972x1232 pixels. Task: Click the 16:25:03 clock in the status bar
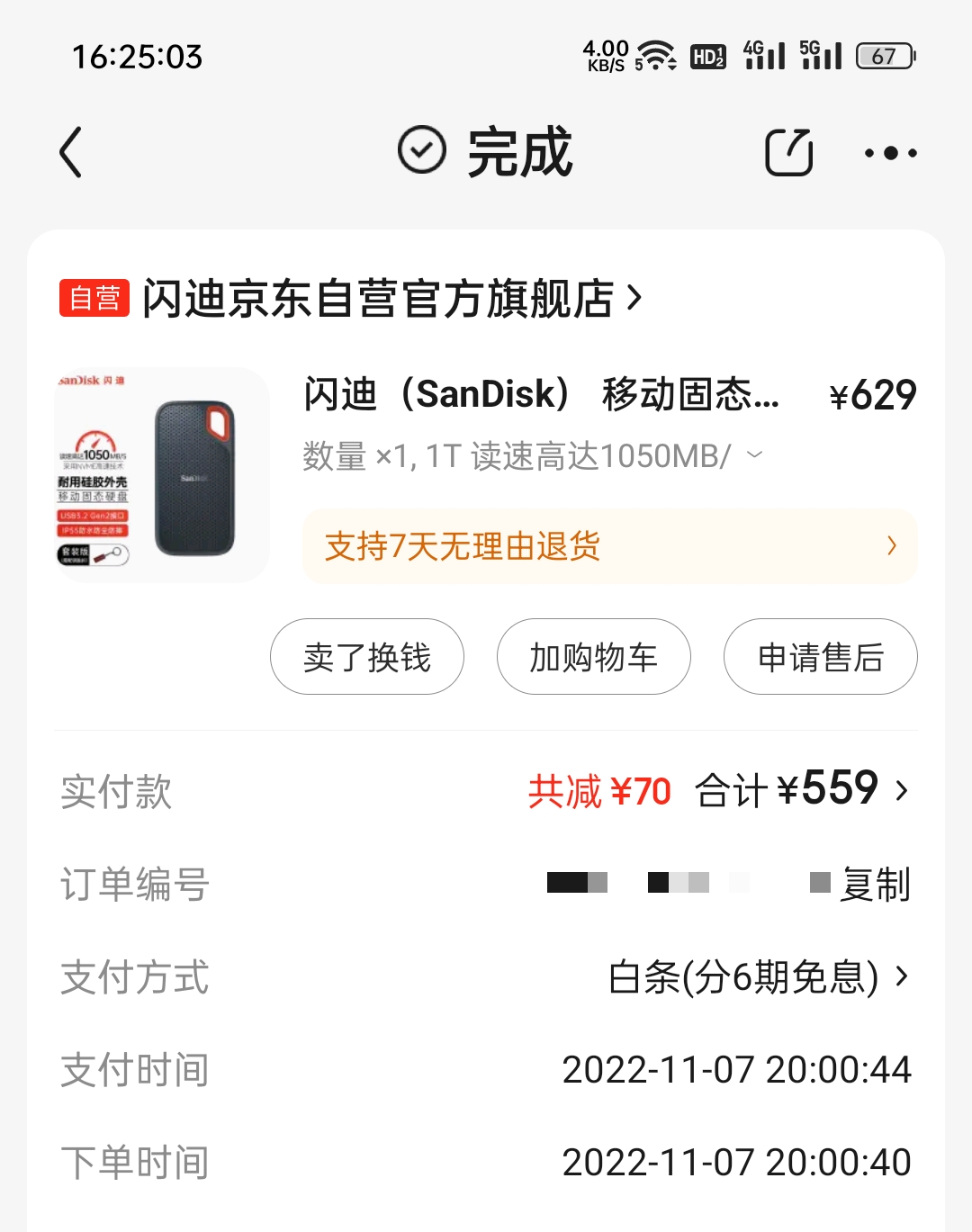pos(136,57)
